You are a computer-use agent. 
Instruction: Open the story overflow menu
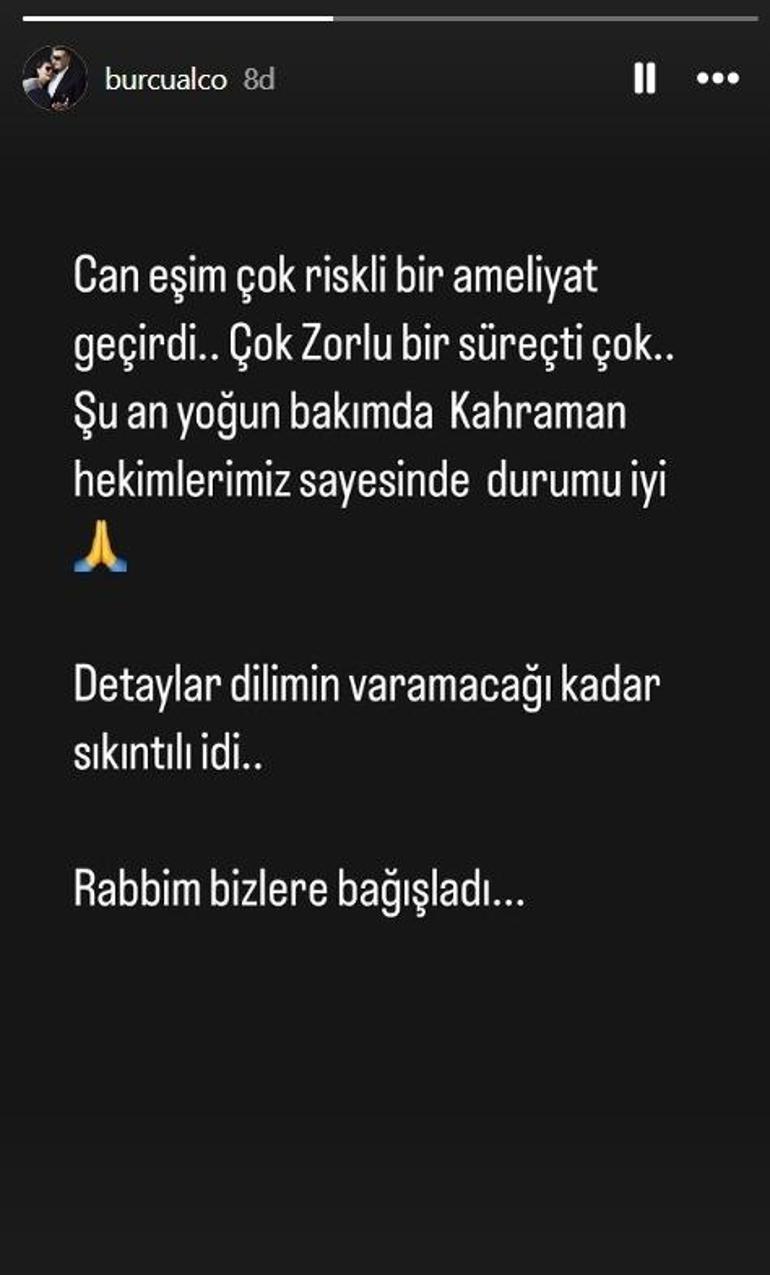[718, 78]
